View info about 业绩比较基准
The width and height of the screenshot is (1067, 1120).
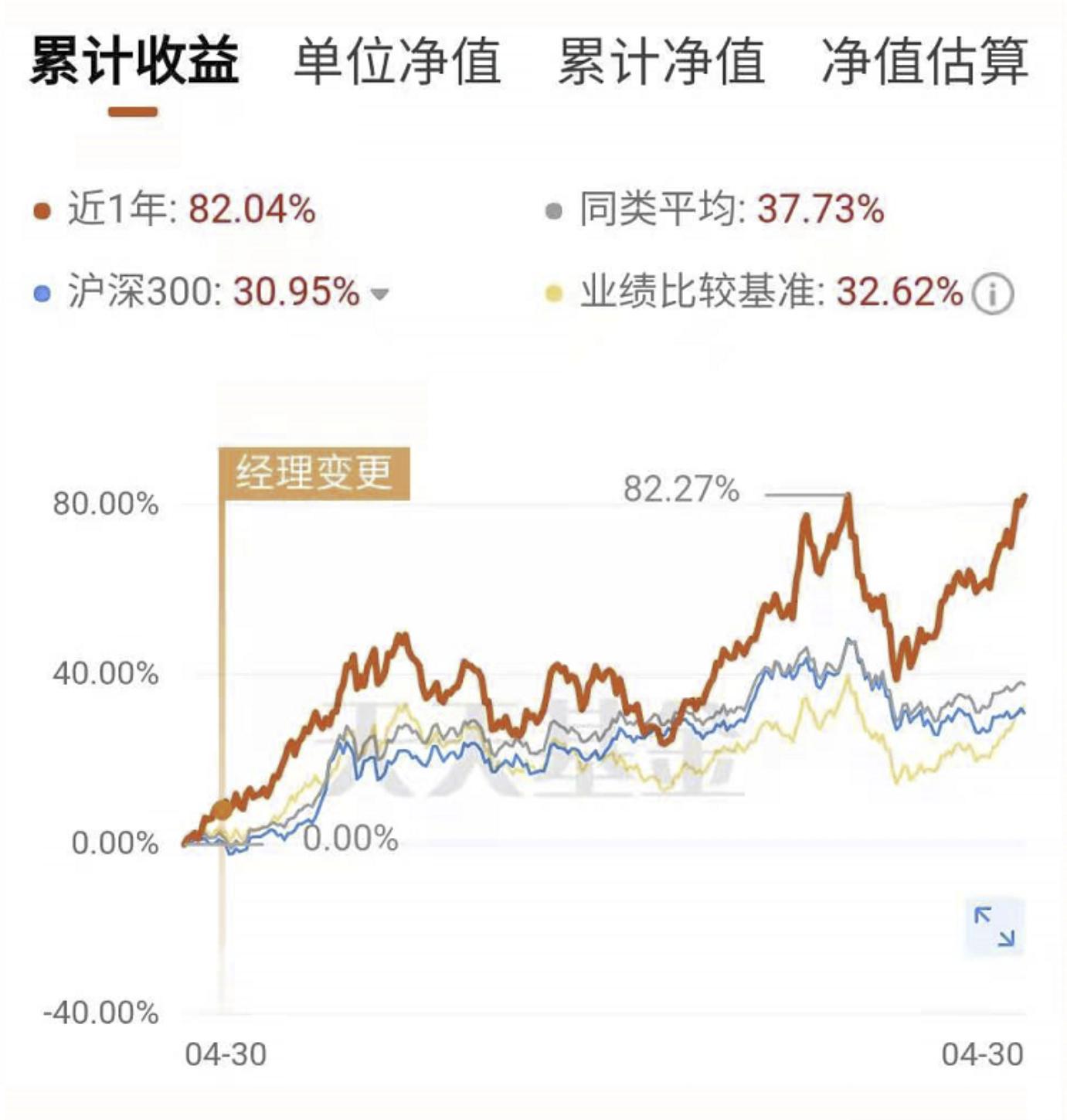point(993,294)
